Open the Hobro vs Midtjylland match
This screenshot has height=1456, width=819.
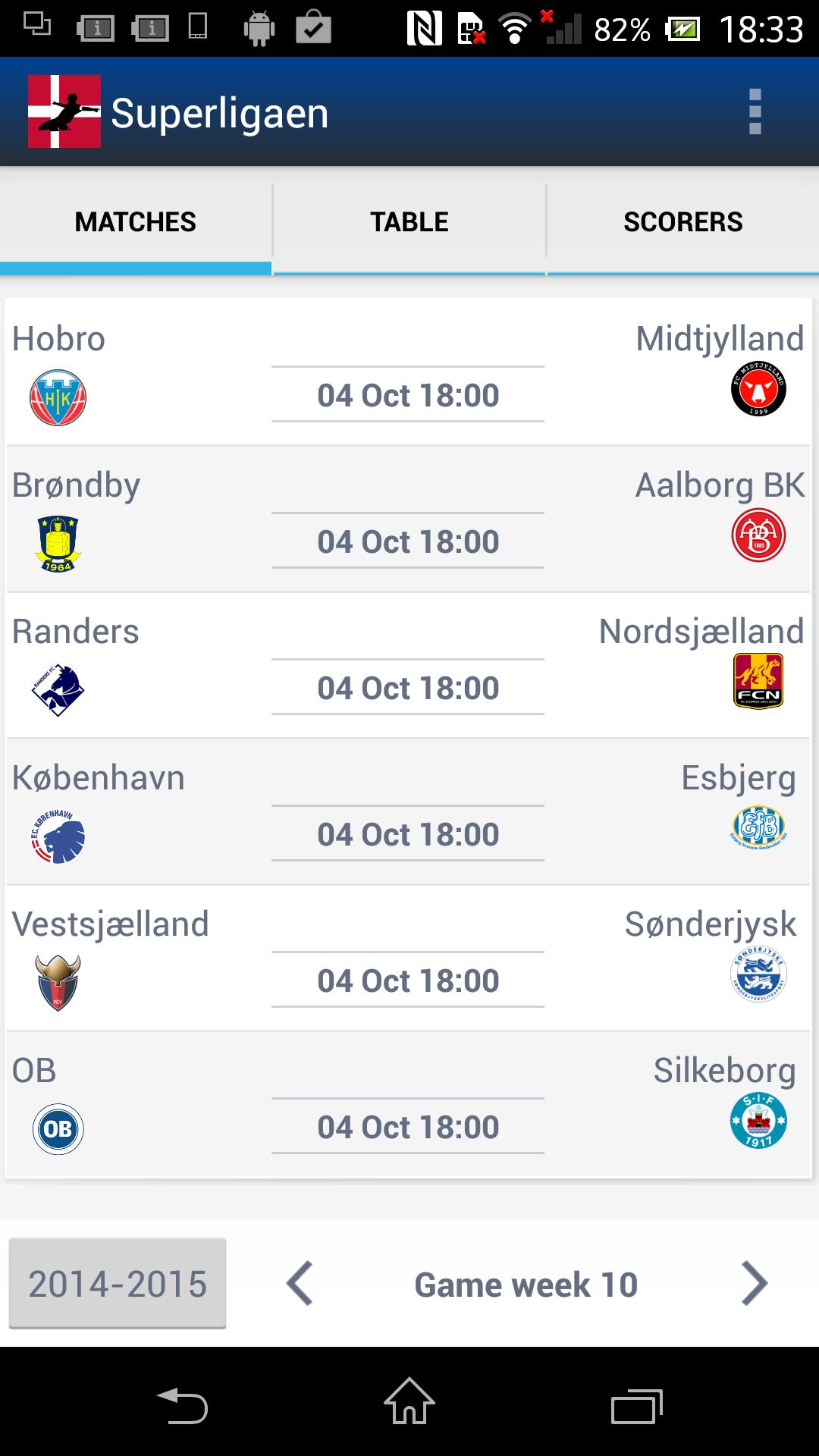pos(408,373)
